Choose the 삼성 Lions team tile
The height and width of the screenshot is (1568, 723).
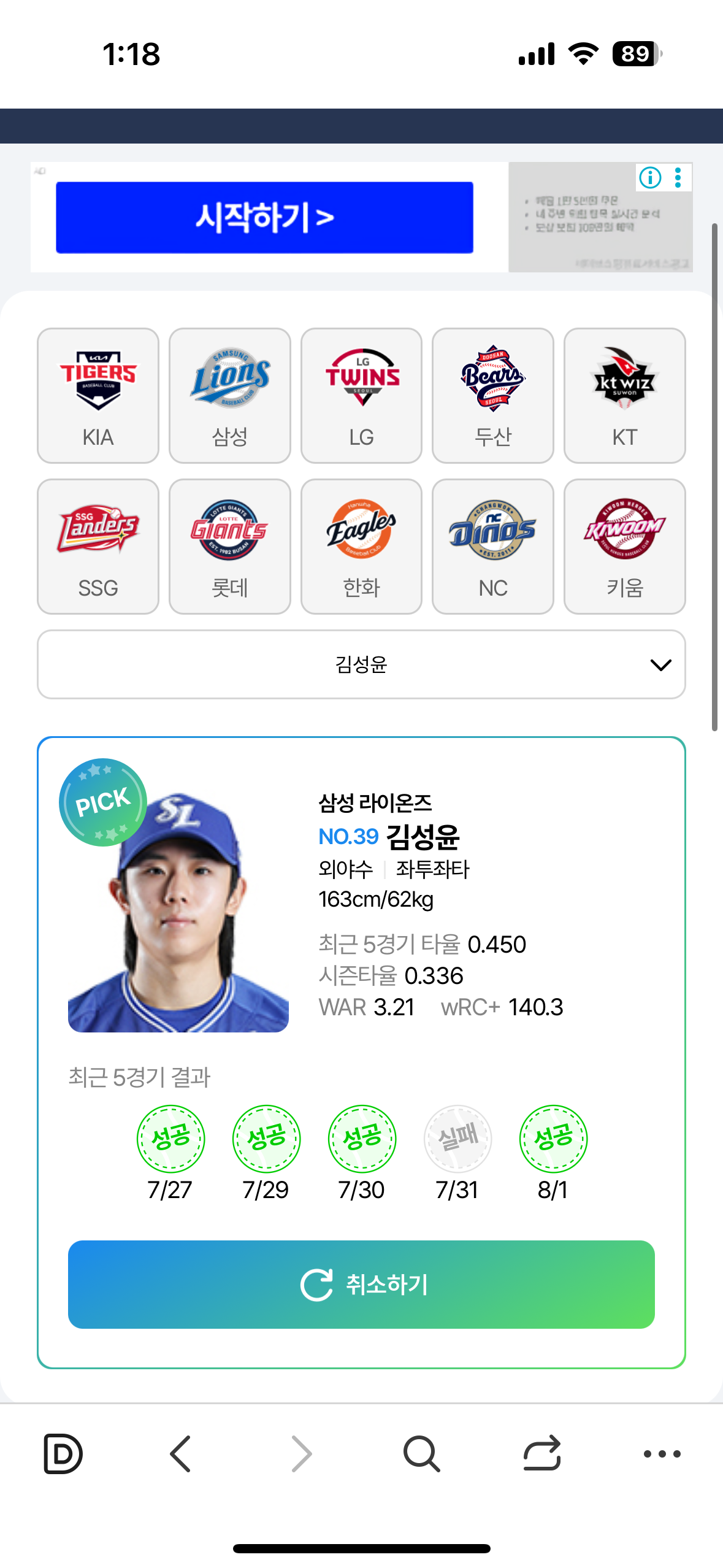(x=230, y=396)
